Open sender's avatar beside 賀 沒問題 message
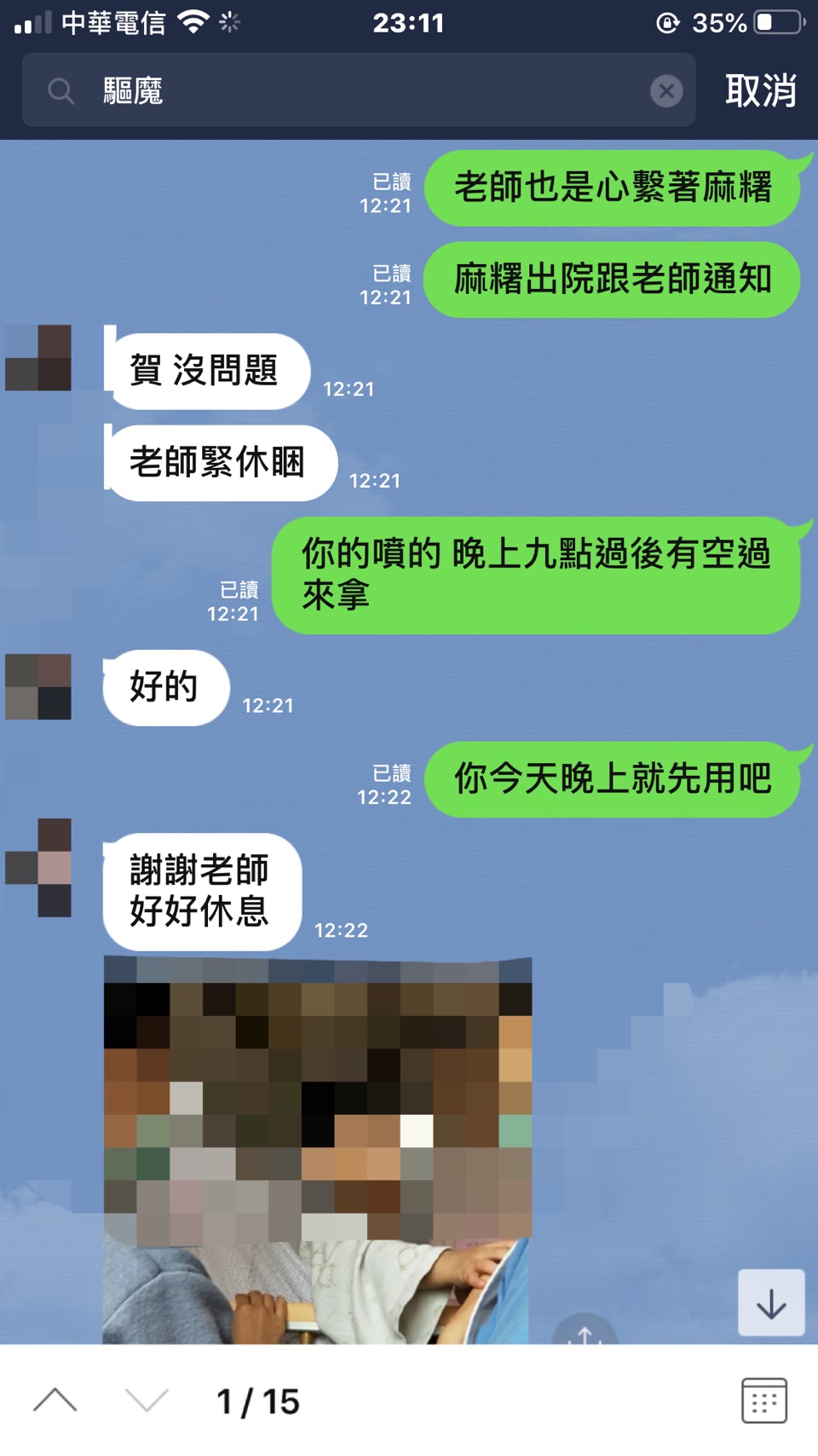This screenshot has height=1456, width=818. [38, 357]
